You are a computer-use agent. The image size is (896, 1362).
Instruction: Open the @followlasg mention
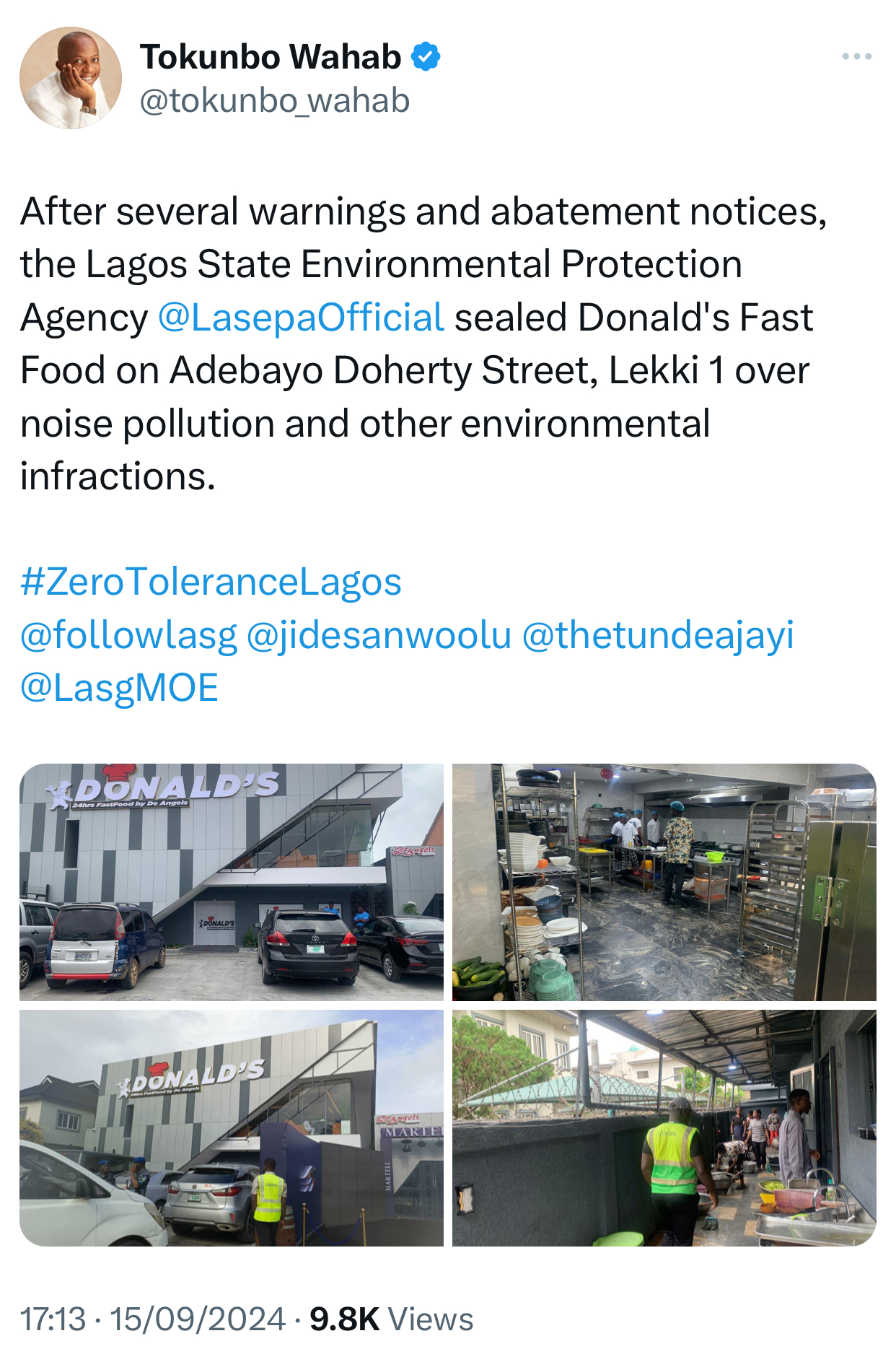click(x=128, y=635)
